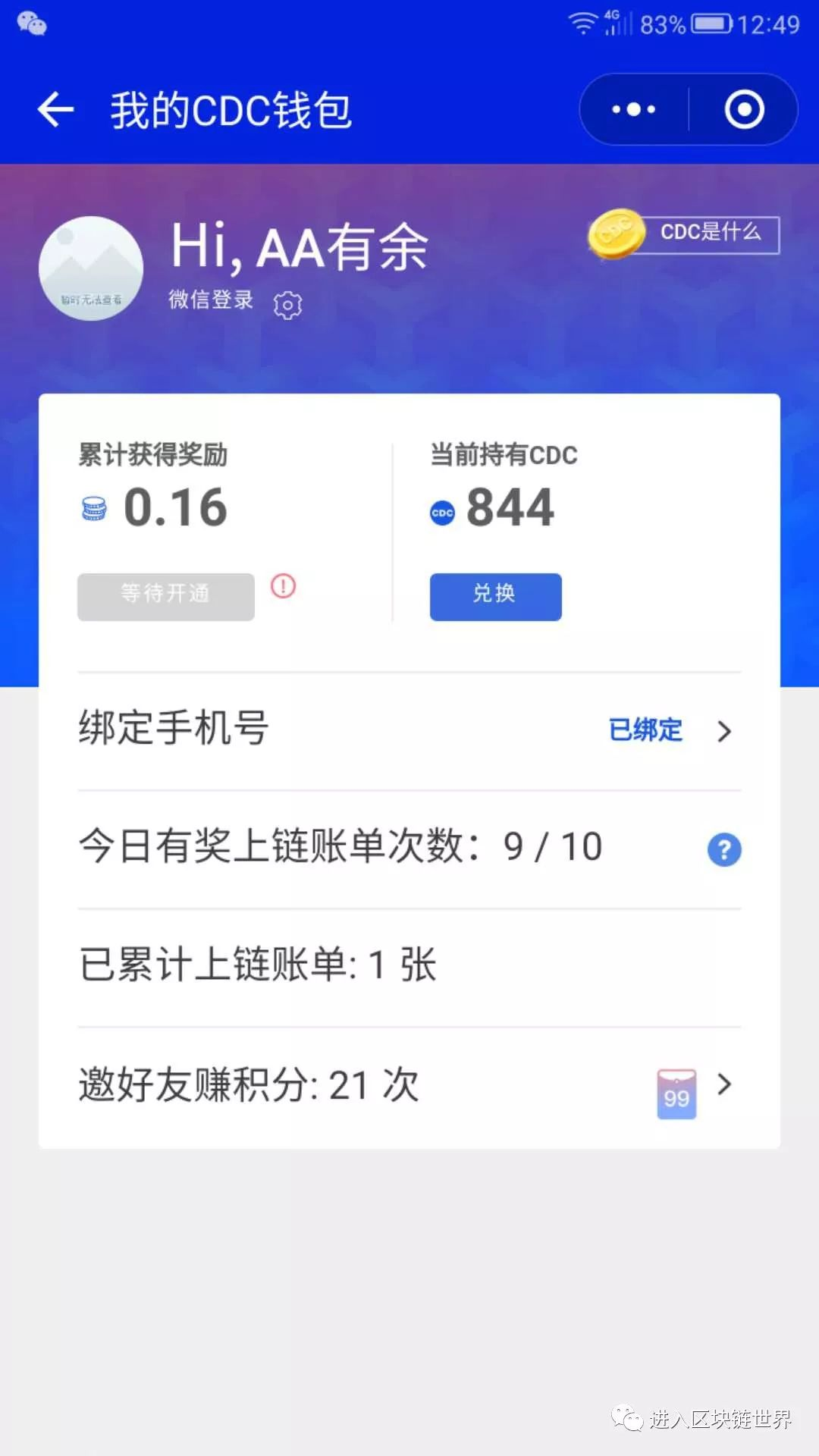Go back using the top arrow
The width and height of the screenshot is (819, 1456).
click(x=56, y=110)
